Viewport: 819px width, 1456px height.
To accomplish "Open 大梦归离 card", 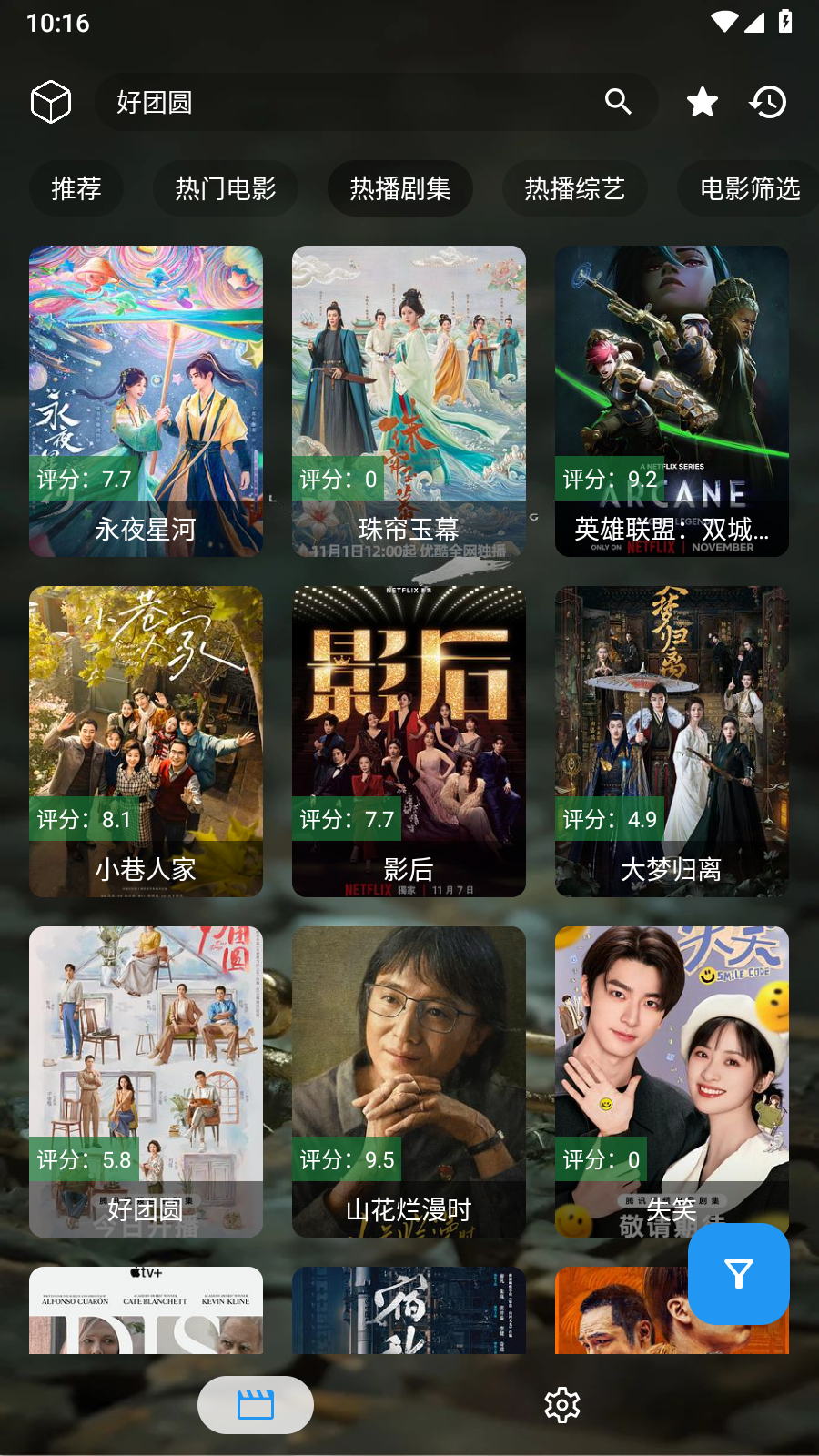I will (x=672, y=741).
